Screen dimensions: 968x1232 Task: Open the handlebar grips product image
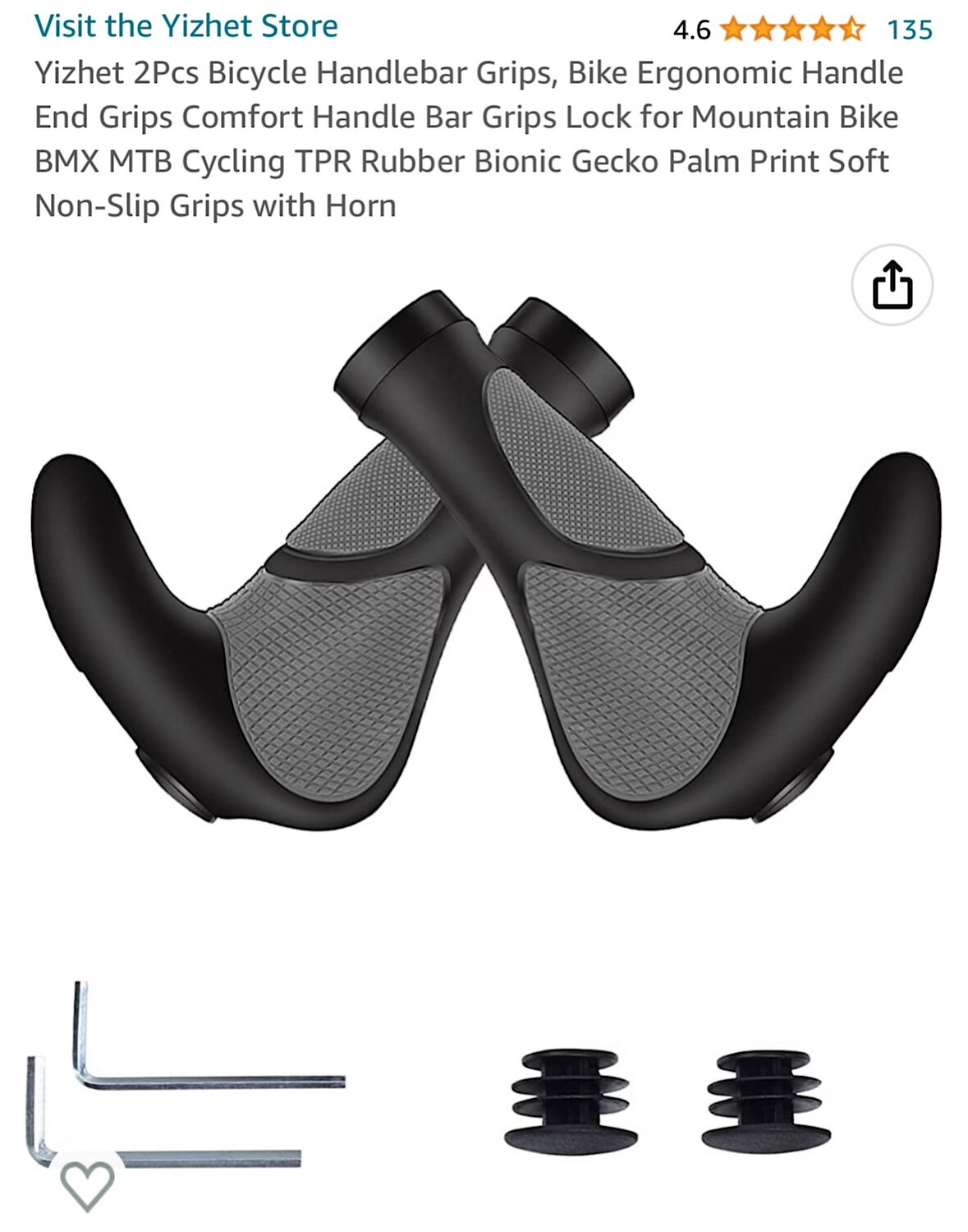click(484, 575)
